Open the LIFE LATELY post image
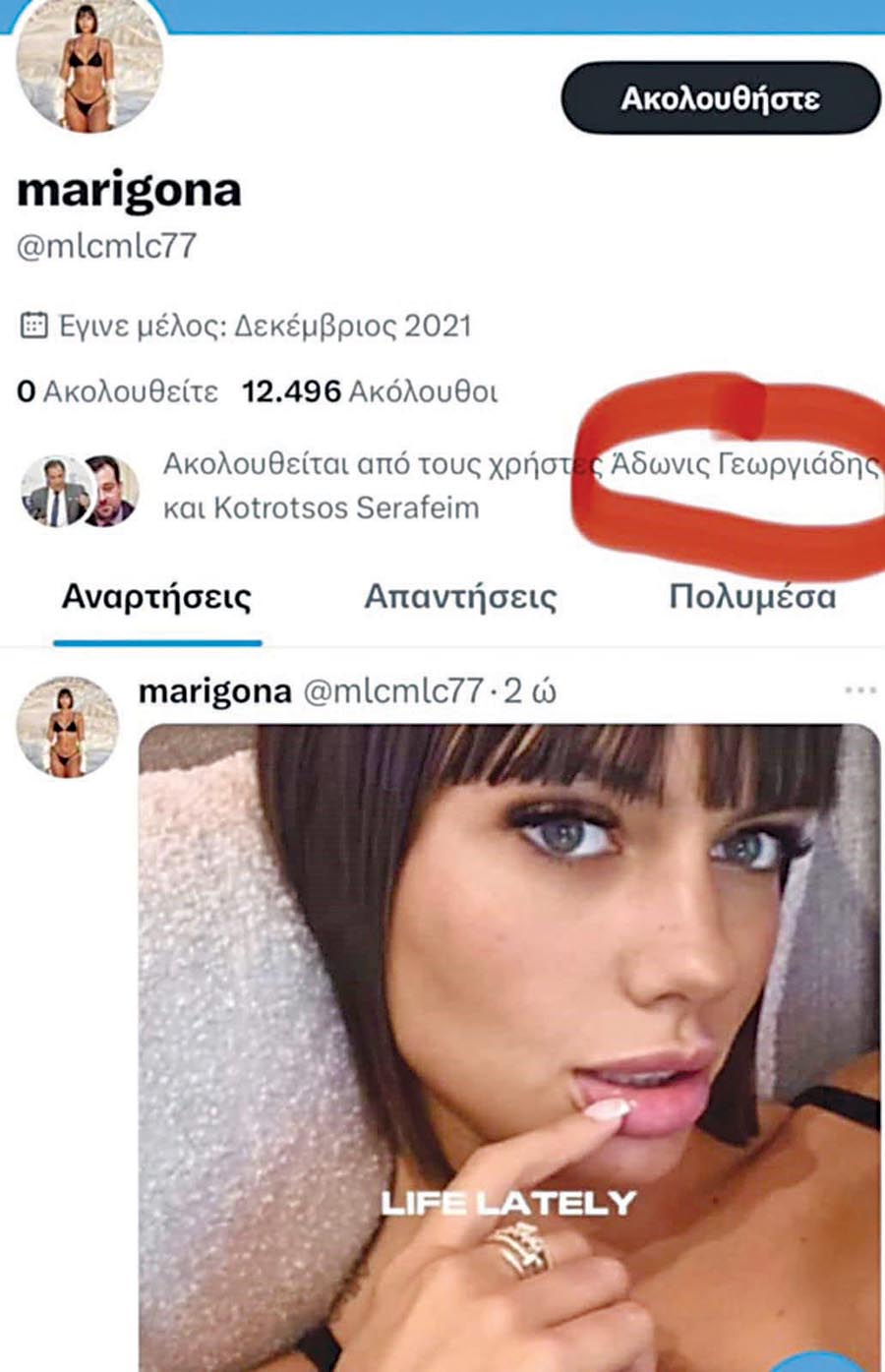This screenshot has width=885, height=1372. [508, 1043]
